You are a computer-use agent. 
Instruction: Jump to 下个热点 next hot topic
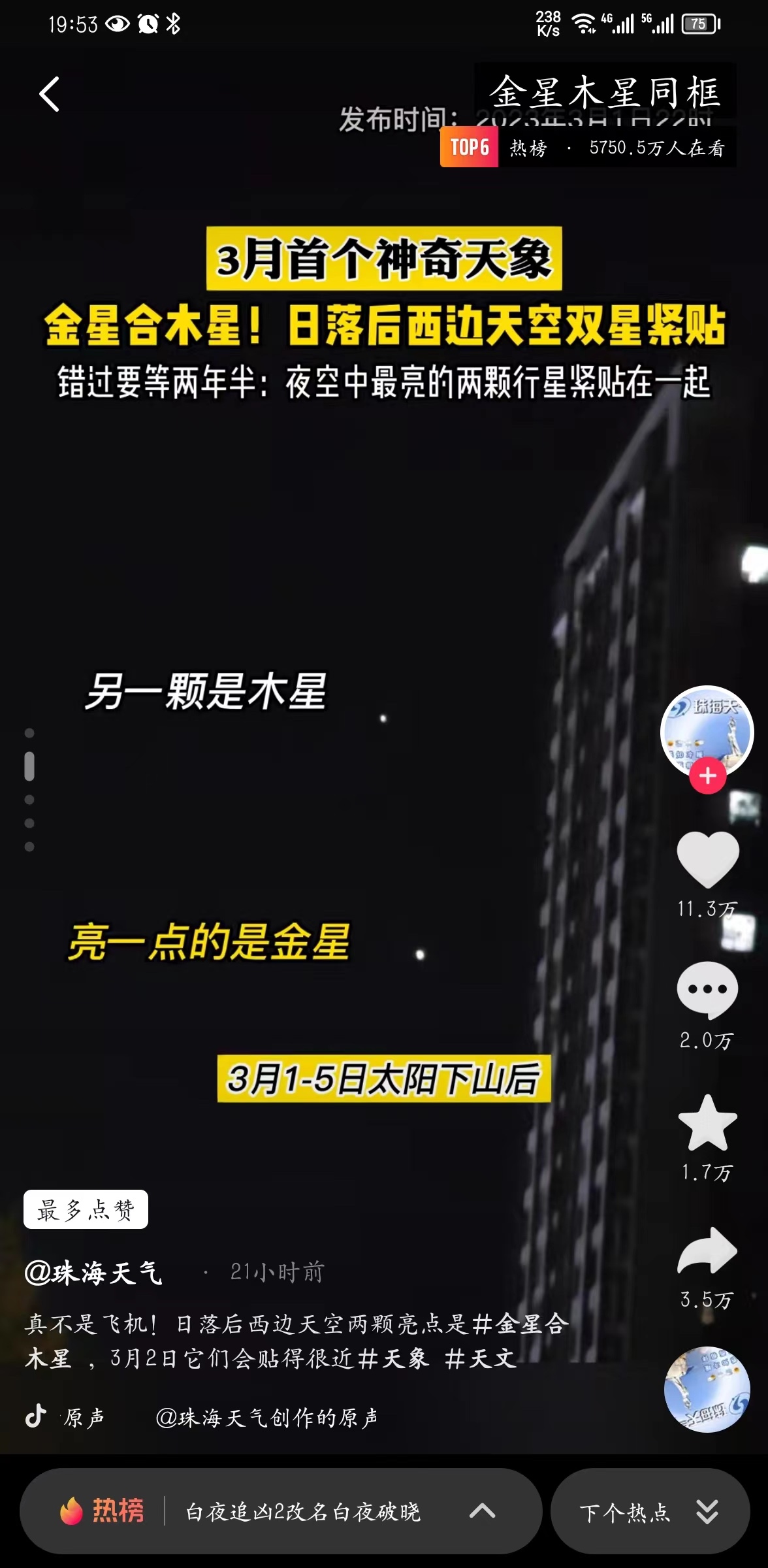(x=649, y=1512)
